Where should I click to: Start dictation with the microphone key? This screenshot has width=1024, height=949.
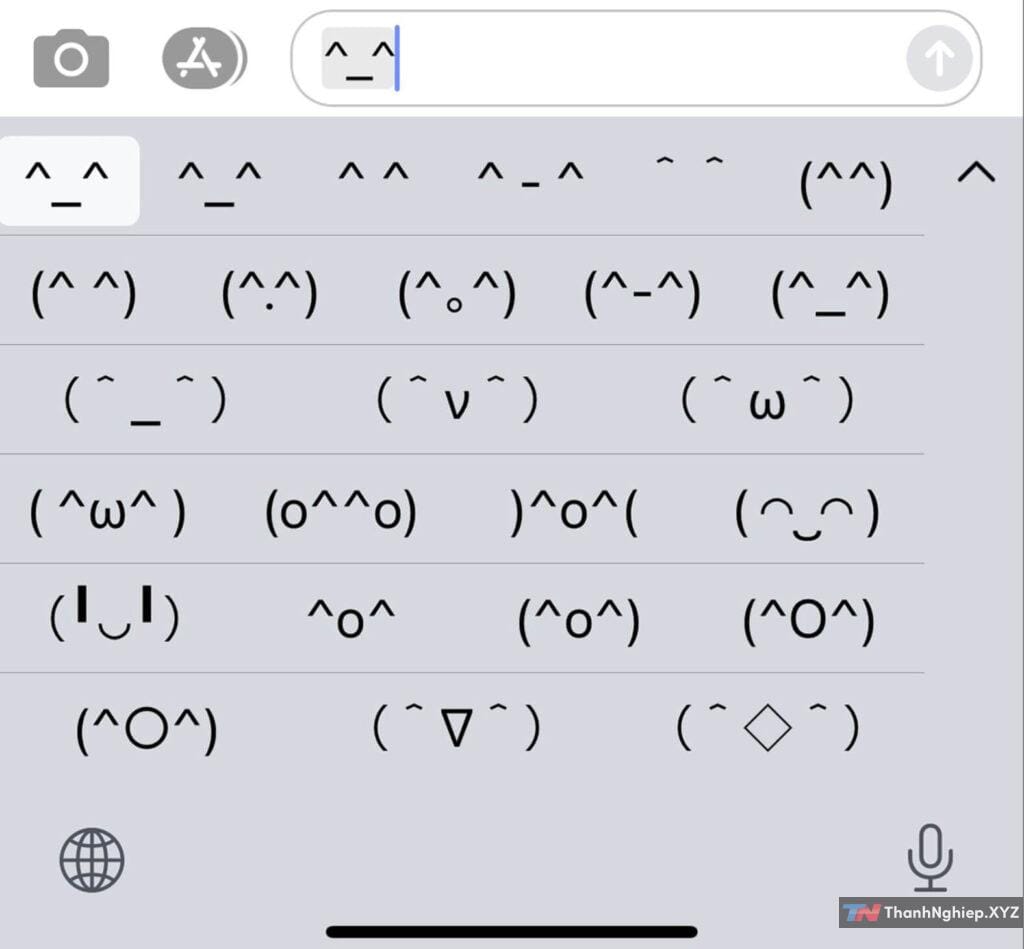pyautogui.click(x=929, y=858)
